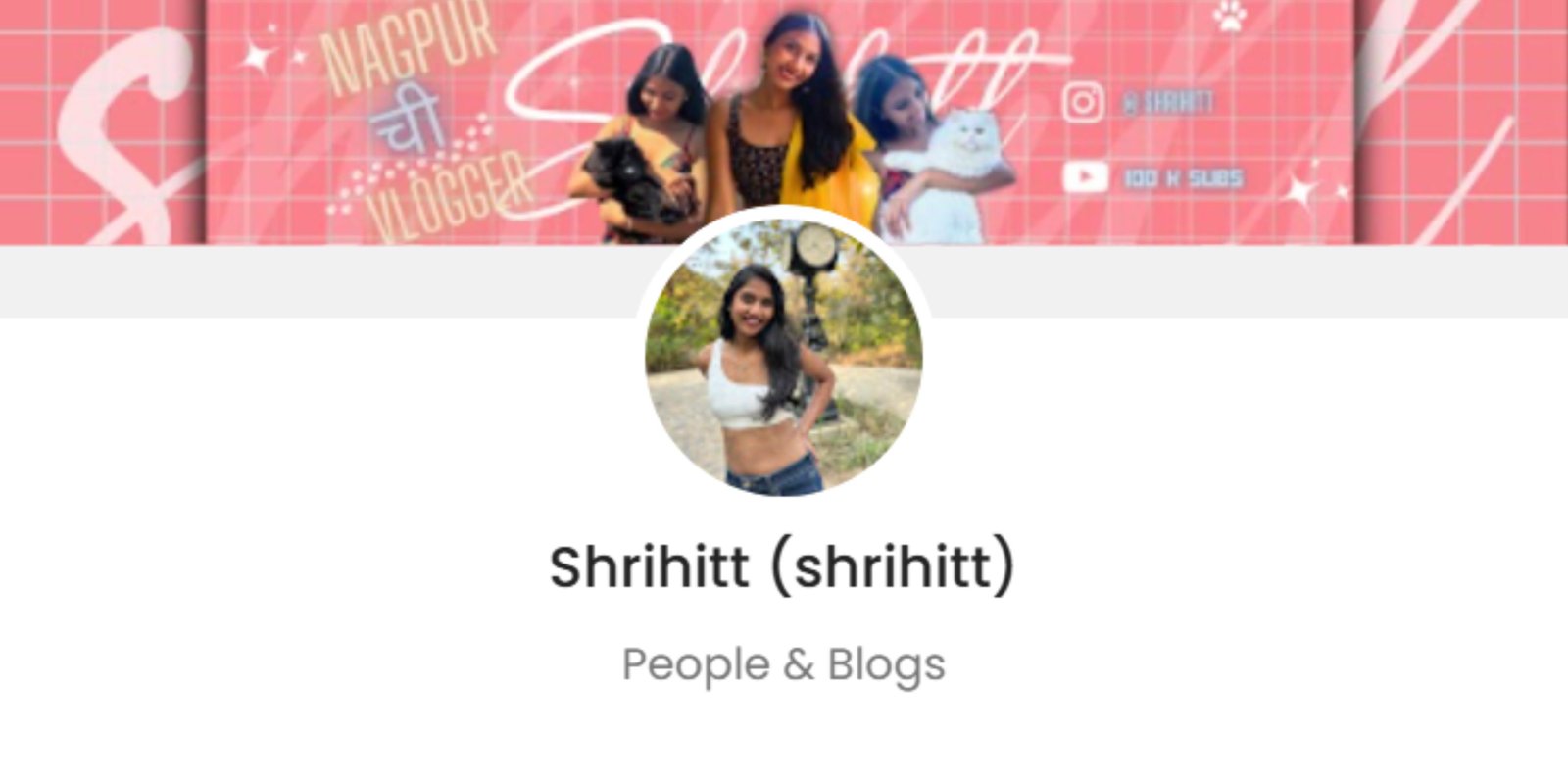1568x784 pixels.
Task: Open Shrihitt's round profile photo
Action: click(783, 357)
